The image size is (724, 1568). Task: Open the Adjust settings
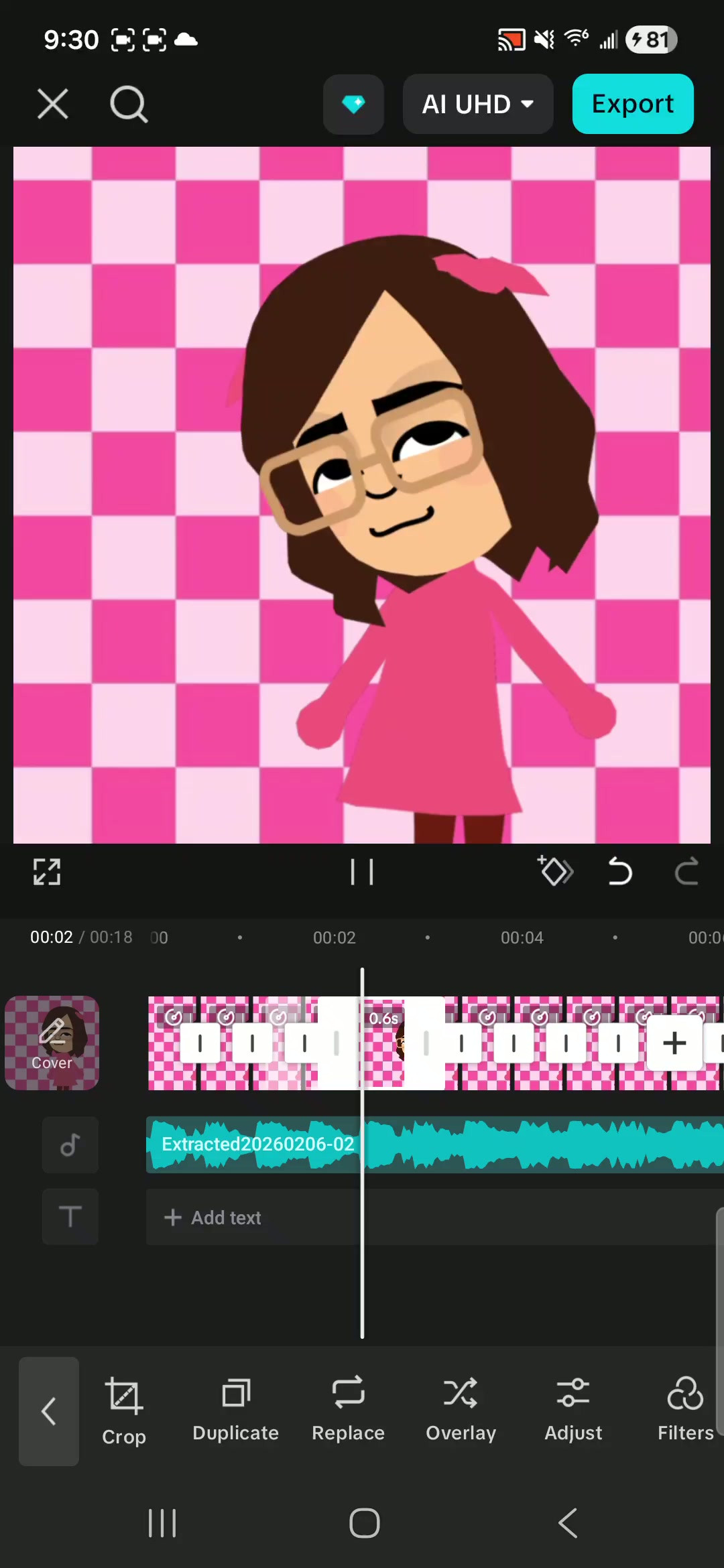pos(573,1411)
